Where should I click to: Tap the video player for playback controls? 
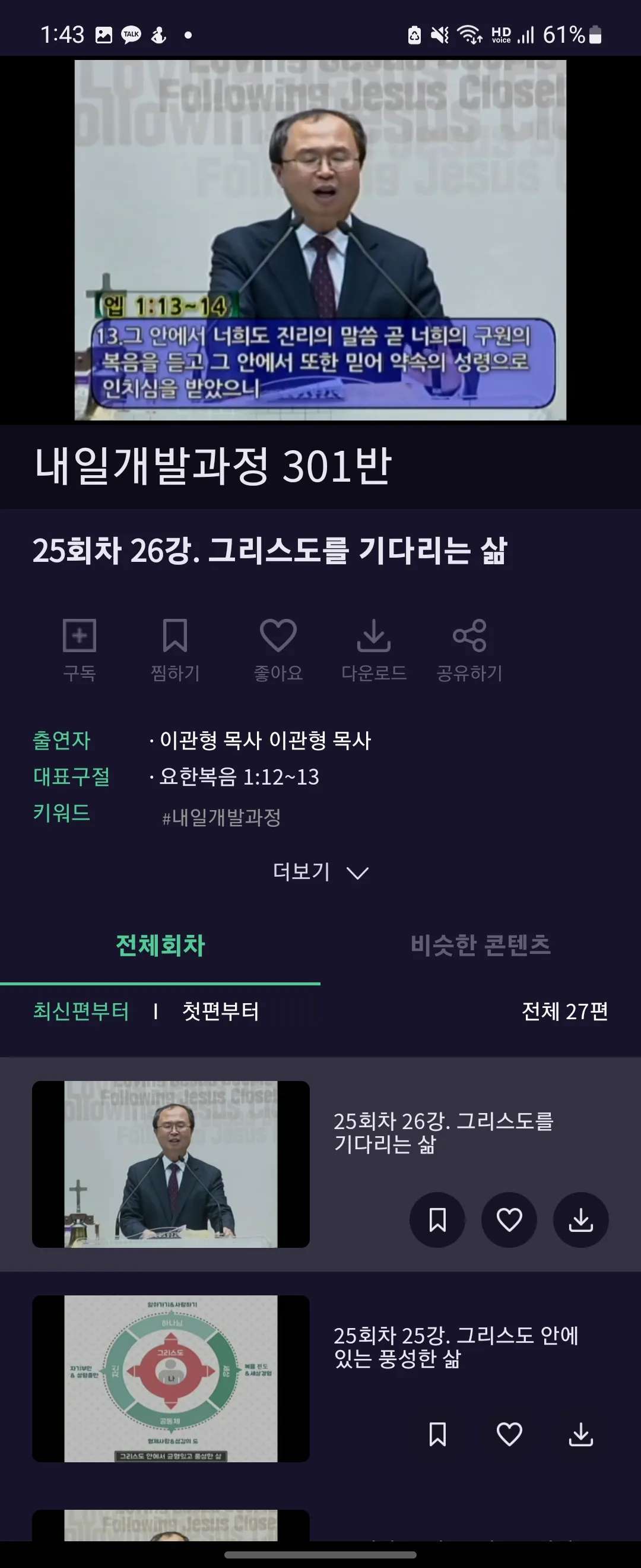pyautogui.click(x=320, y=239)
